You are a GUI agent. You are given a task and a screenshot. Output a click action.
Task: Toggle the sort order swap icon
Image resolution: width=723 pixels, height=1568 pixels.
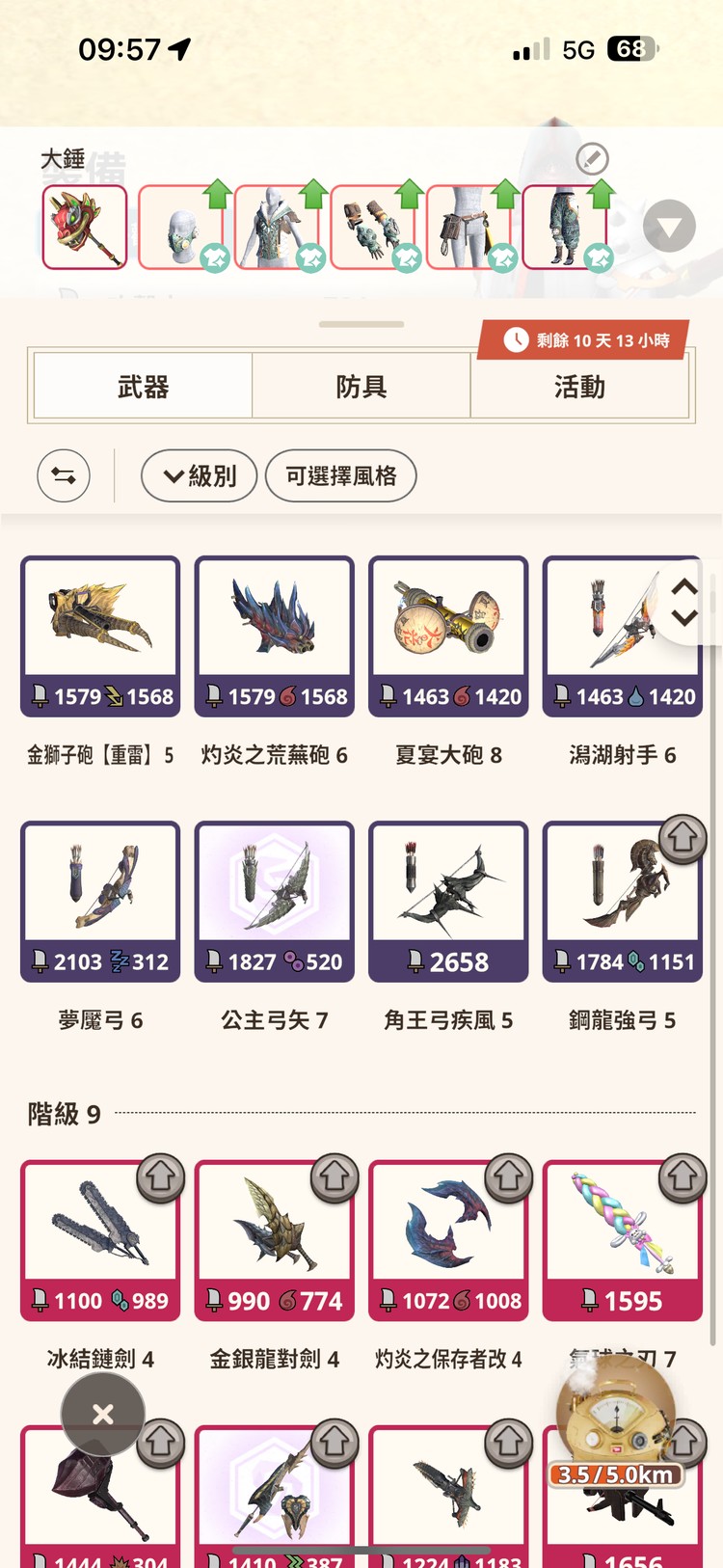click(x=64, y=475)
